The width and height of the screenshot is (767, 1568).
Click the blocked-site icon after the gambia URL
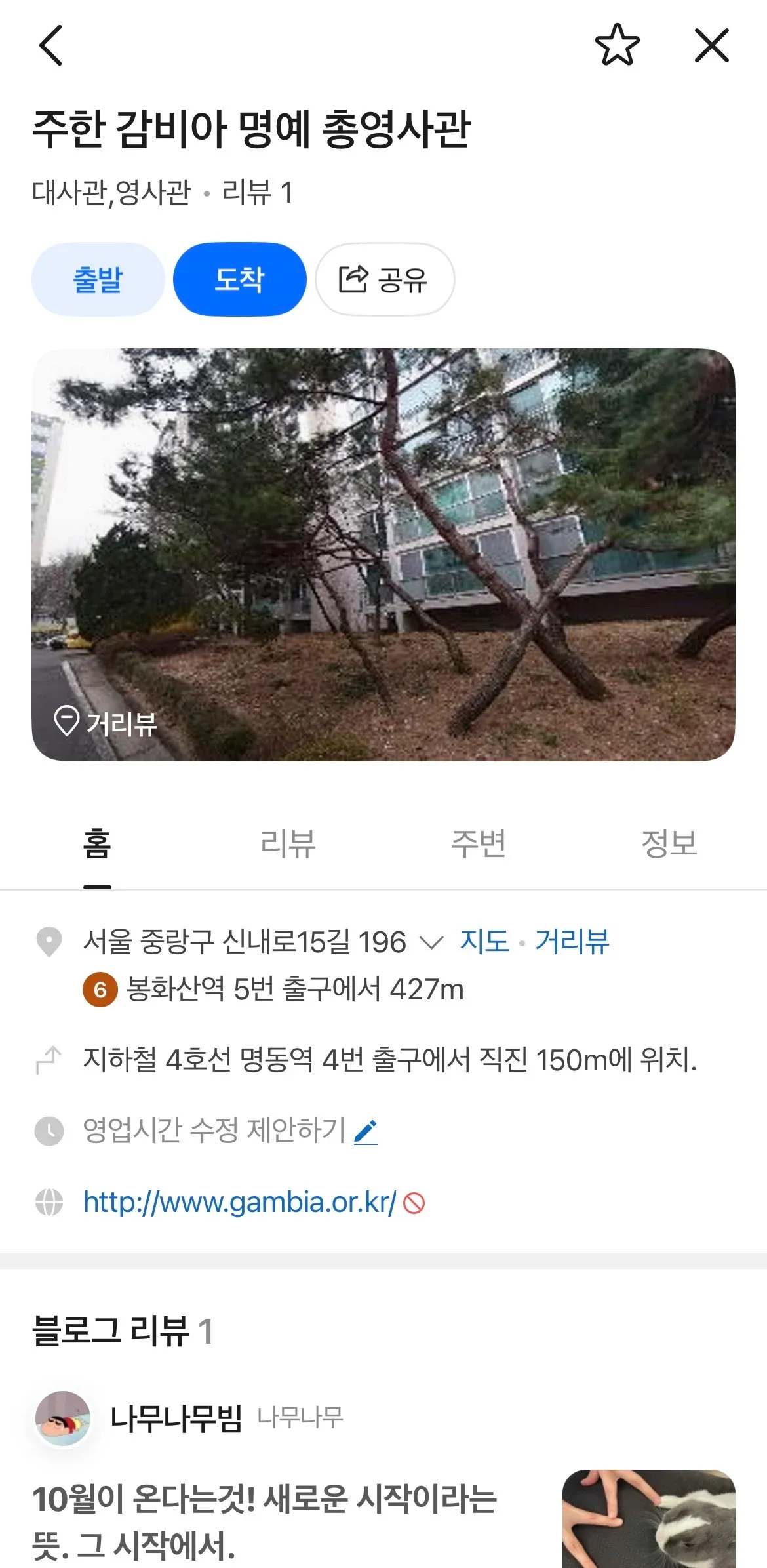412,1202
